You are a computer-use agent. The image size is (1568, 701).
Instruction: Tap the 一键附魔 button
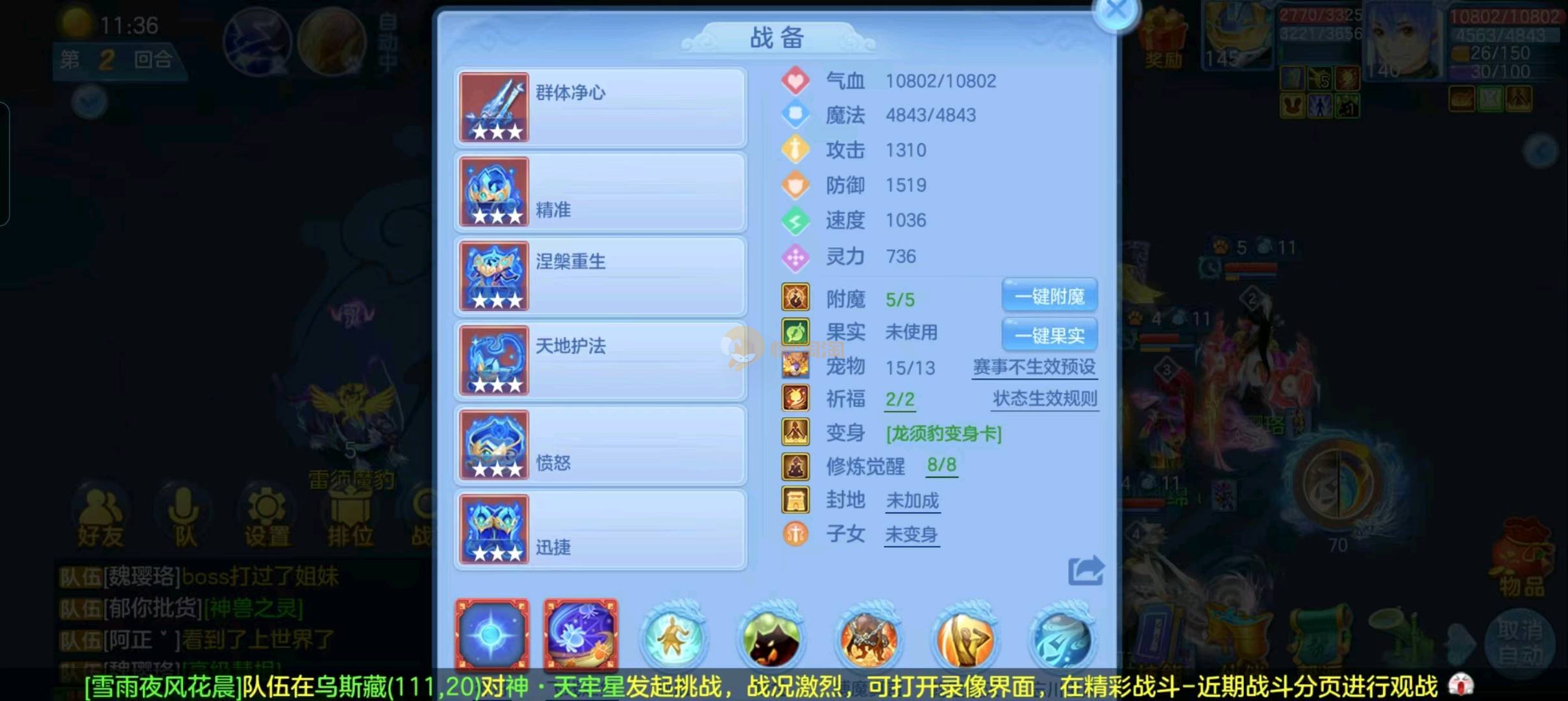1049,297
